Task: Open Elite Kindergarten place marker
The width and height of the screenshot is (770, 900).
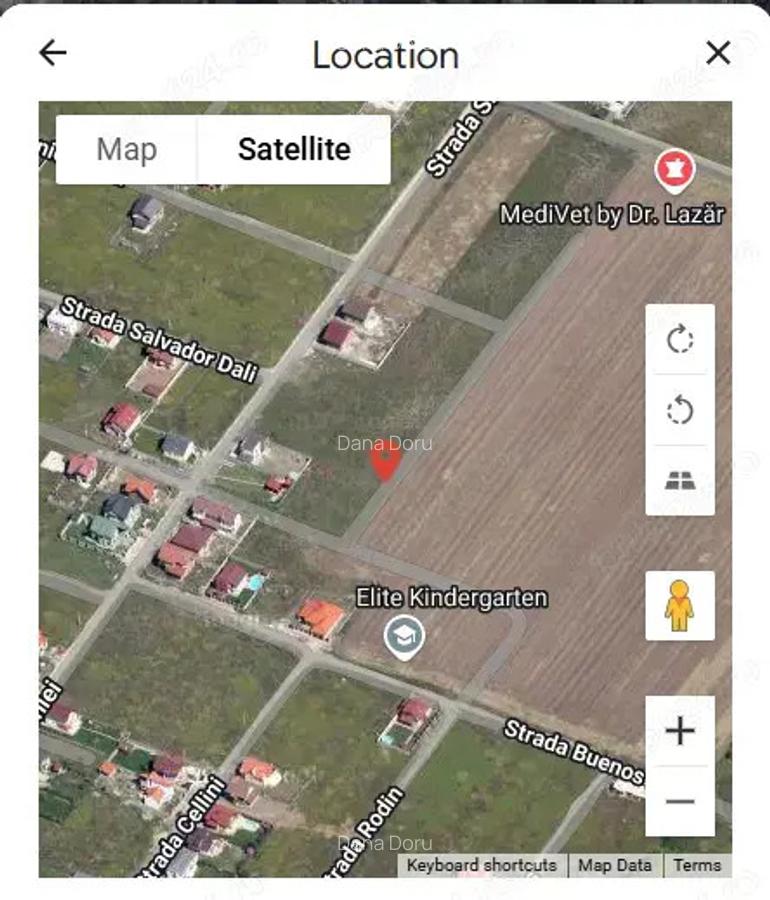Action: pos(404,634)
